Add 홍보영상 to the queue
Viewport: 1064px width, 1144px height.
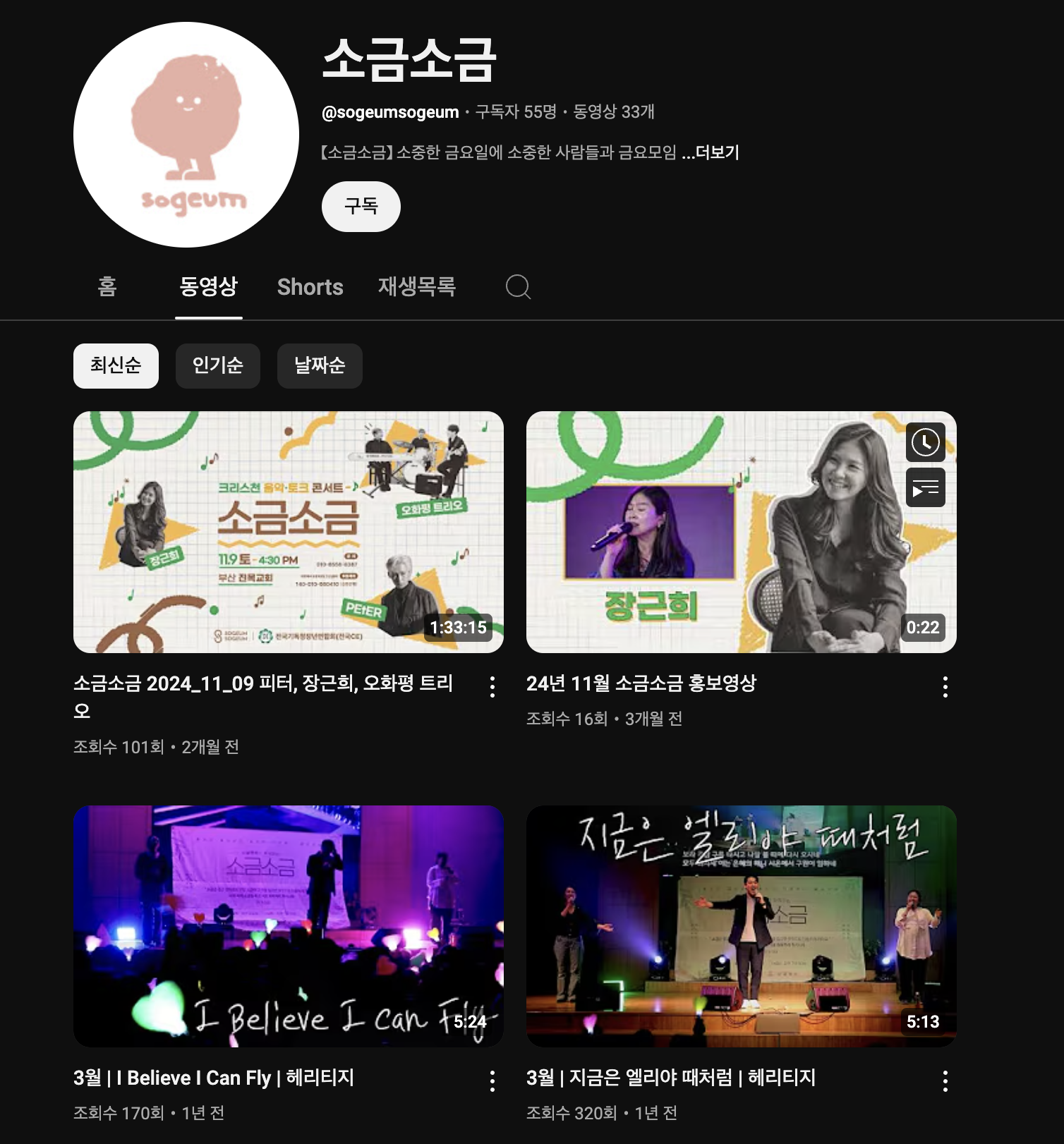(925, 488)
